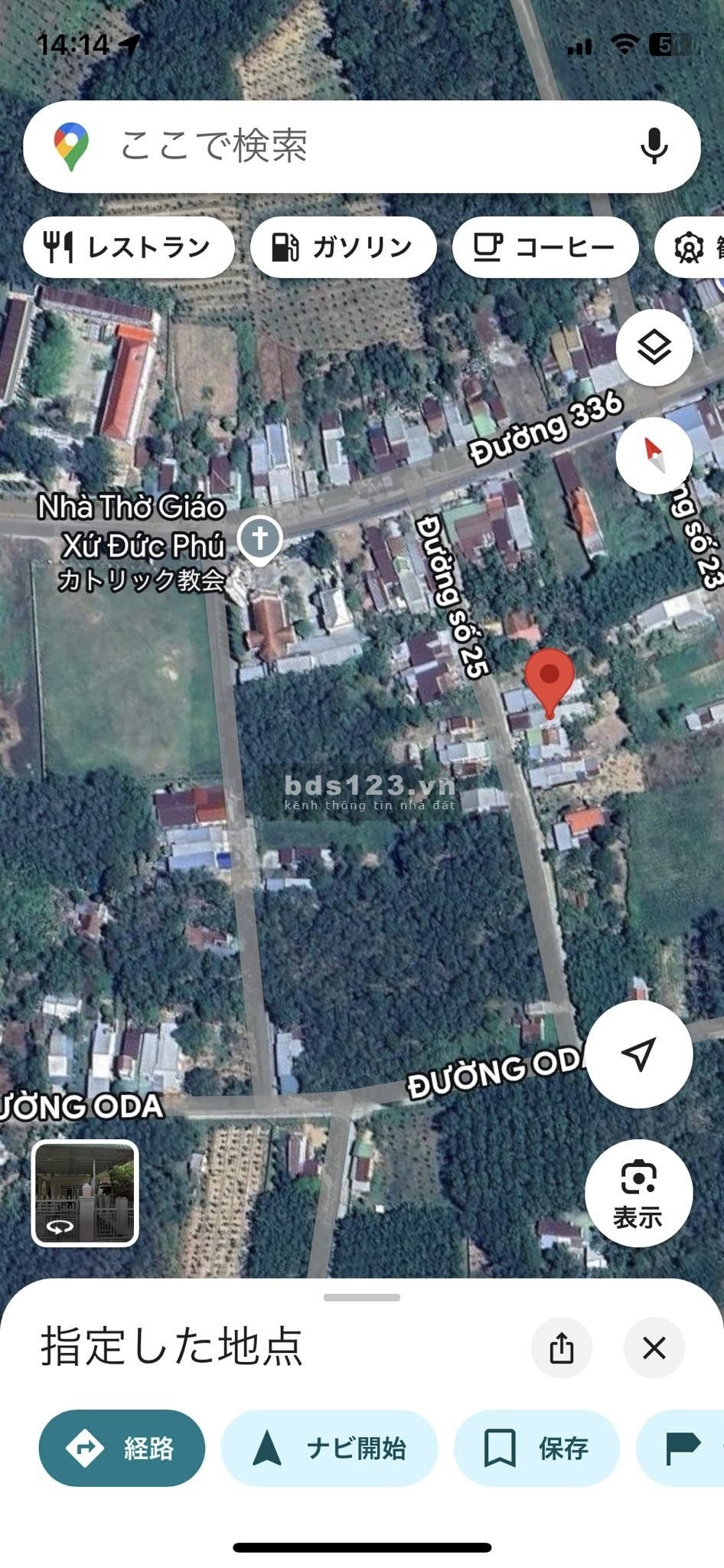724x1568 pixels.
Task: Start voice search with the microphone
Action: pos(654,145)
